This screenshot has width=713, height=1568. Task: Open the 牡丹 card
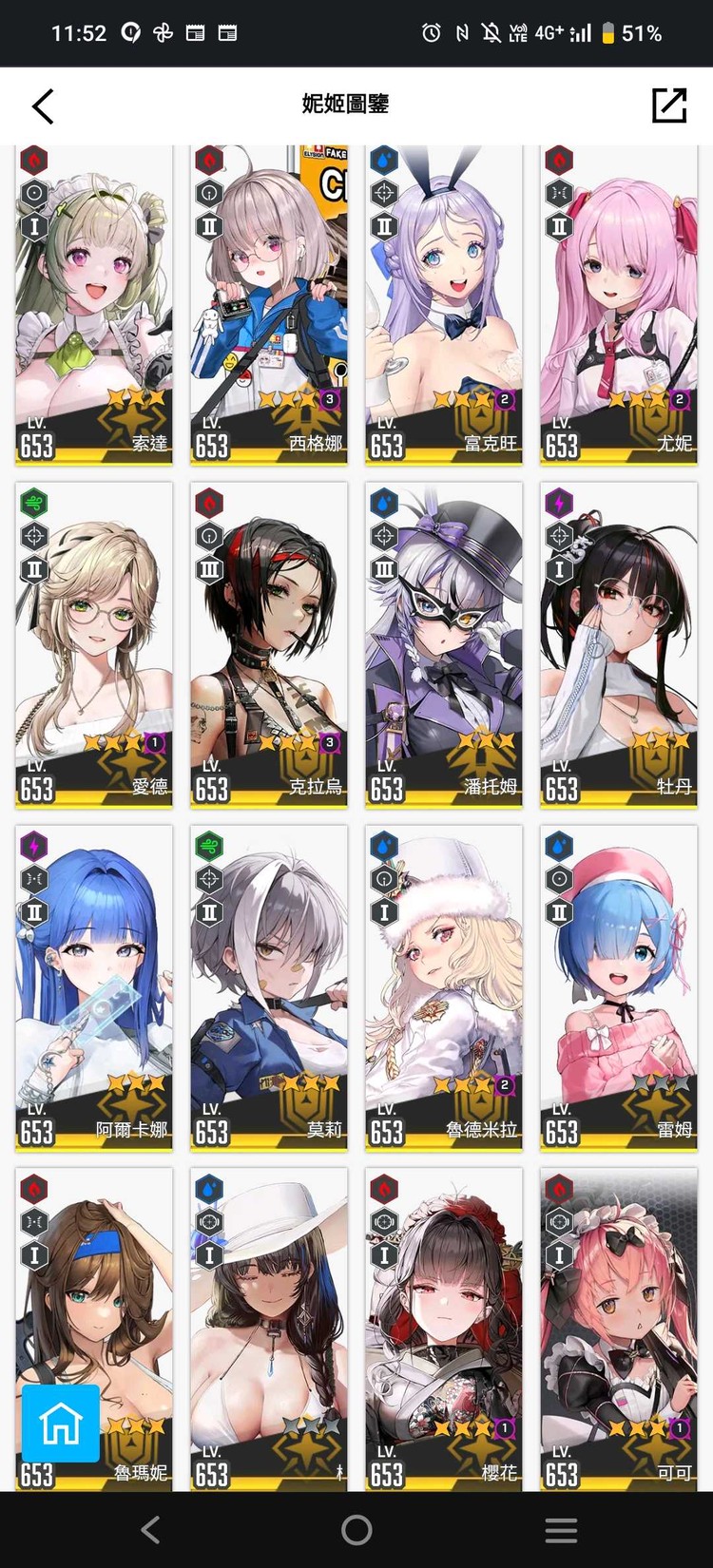[x=618, y=644]
